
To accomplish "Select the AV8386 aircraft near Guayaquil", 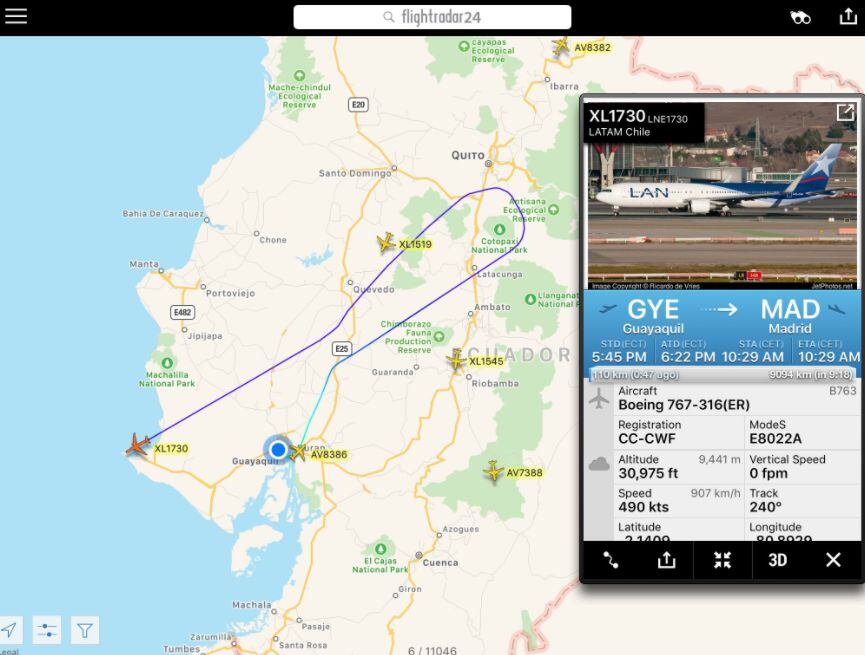I will pyautogui.click(x=298, y=452).
